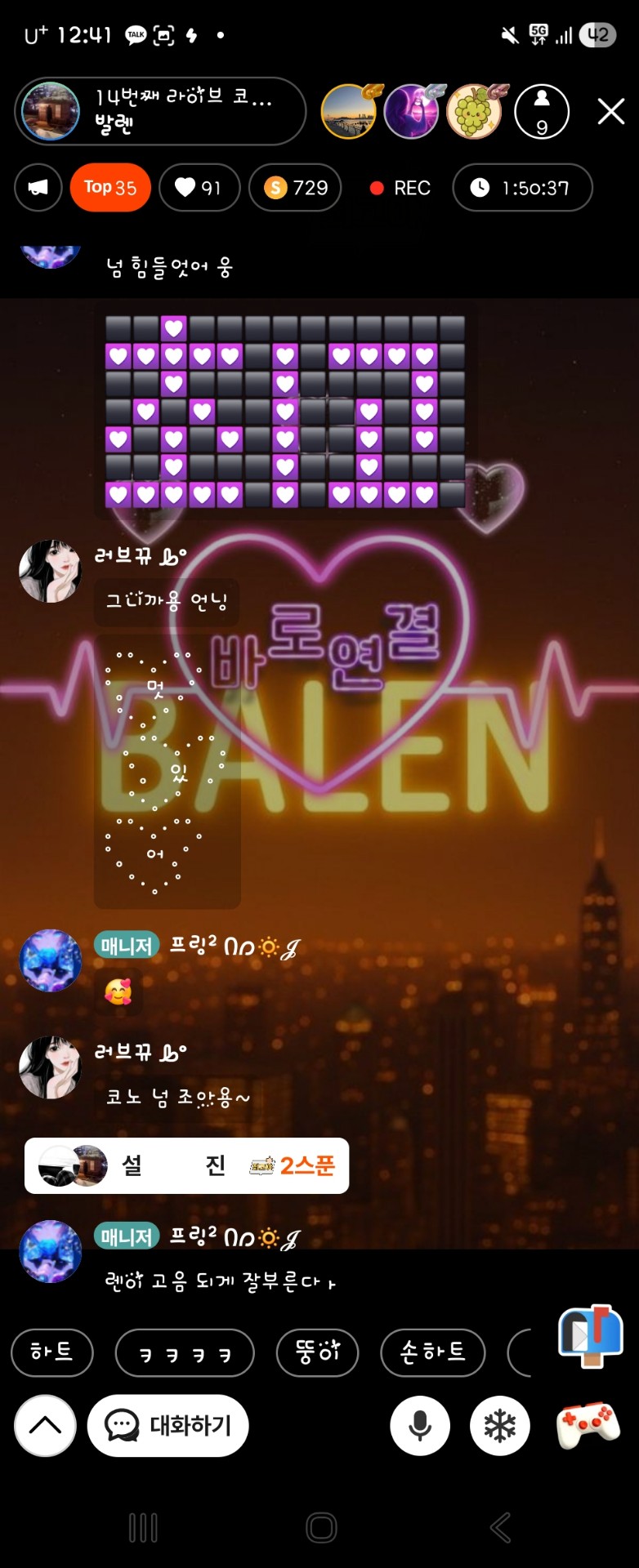Send the 하트 quick message

coord(51,1352)
